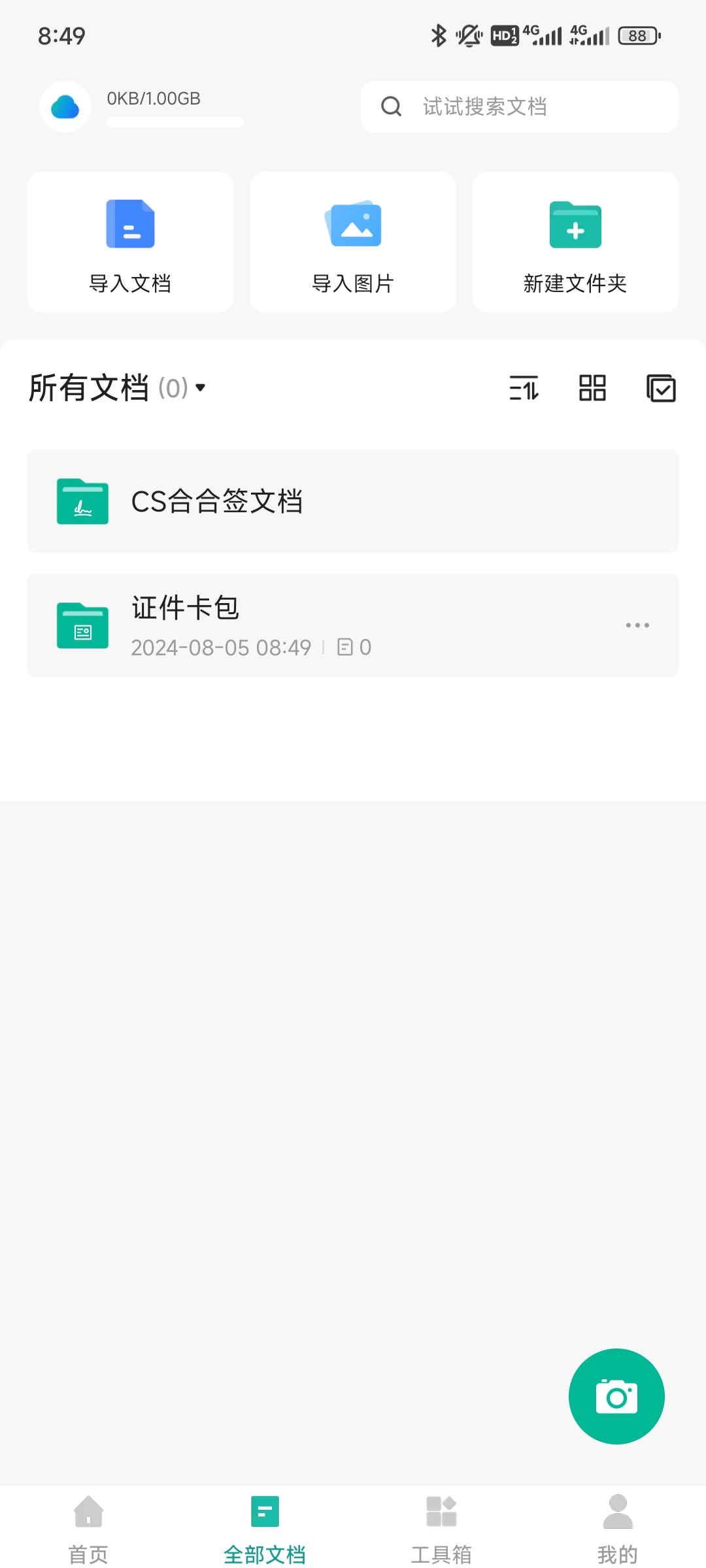
Task: Create a folder with 新建文件夹
Action: (575, 242)
